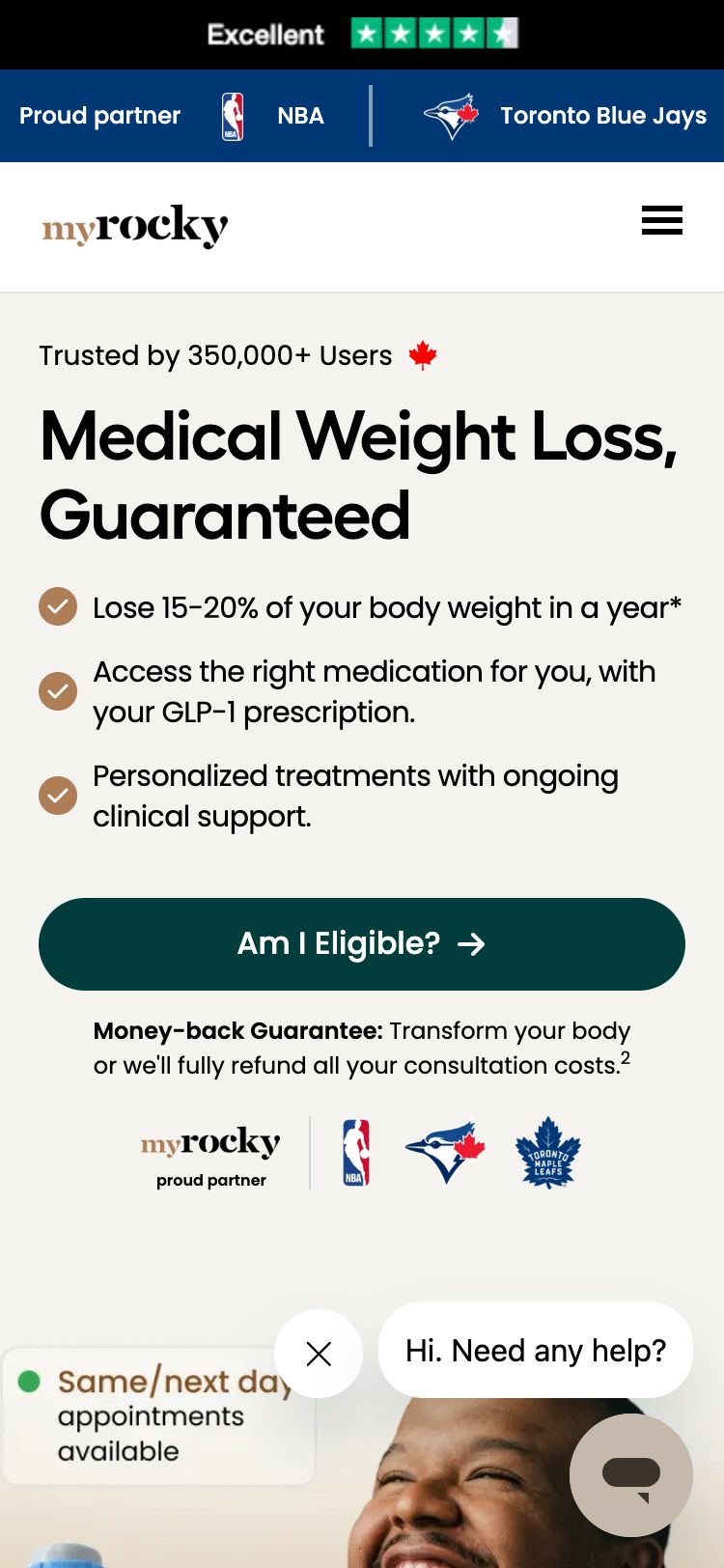Open the Excellent Trustpilot rating
The height and width of the screenshot is (1568, 724).
point(362,35)
